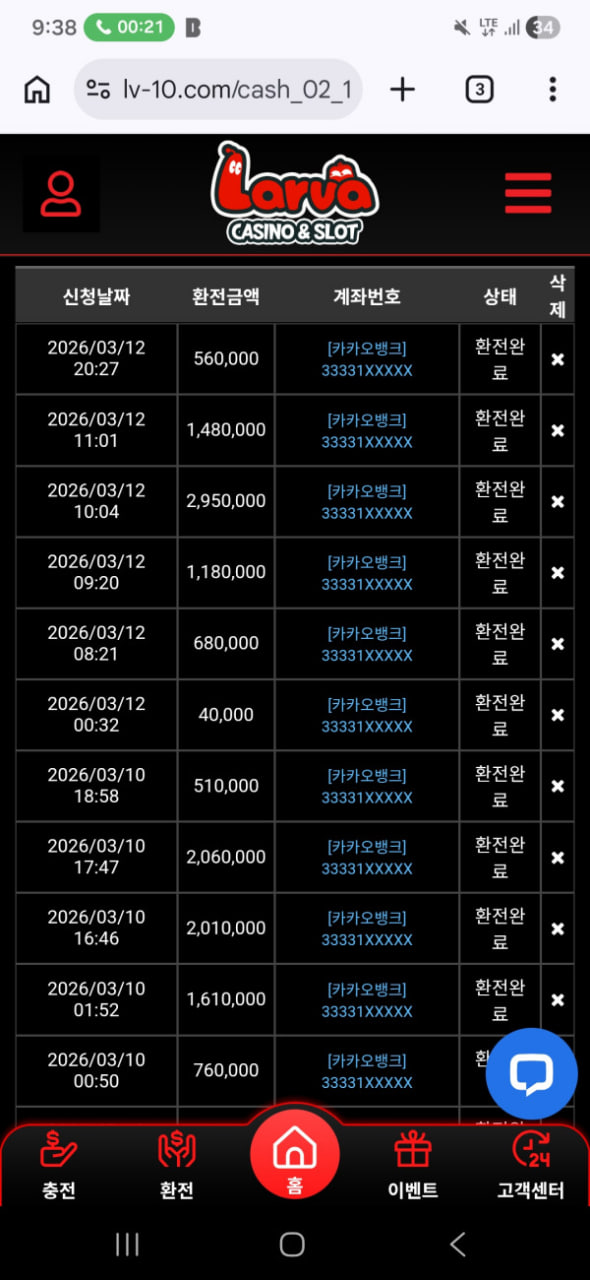This screenshot has height=1280, width=590.
Task: Tap the 홈 home button
Action: 295,1155
